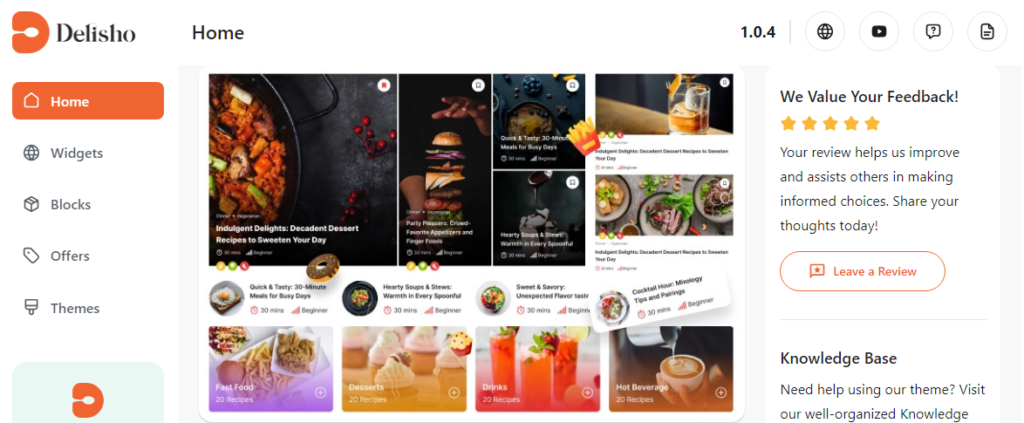Screen dimensions: 1024x423
Task: Switch to the Blocks section
Action: 70,205
